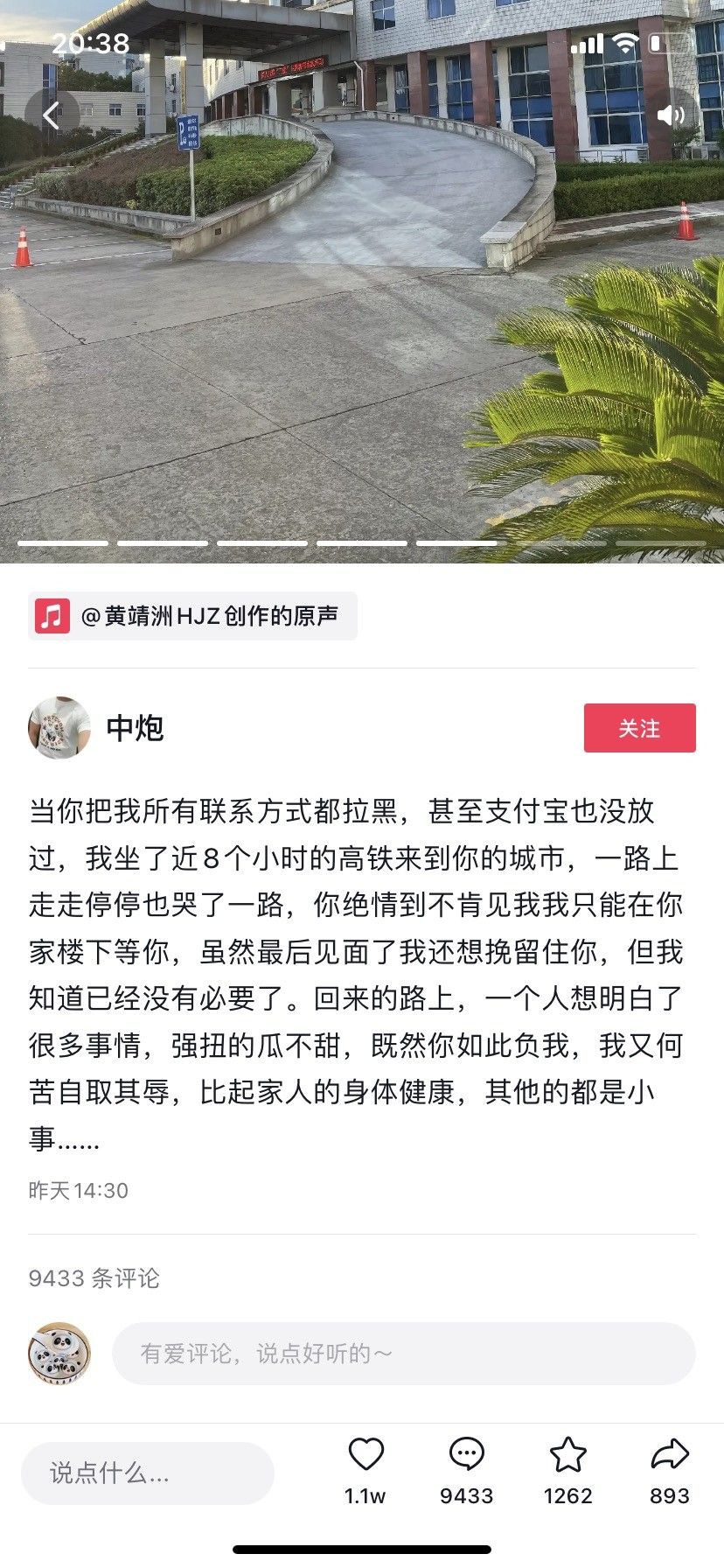The height and width of the screenshot is (1568, 724).
Task: Go back with the arrow icon
Action: 52,115
